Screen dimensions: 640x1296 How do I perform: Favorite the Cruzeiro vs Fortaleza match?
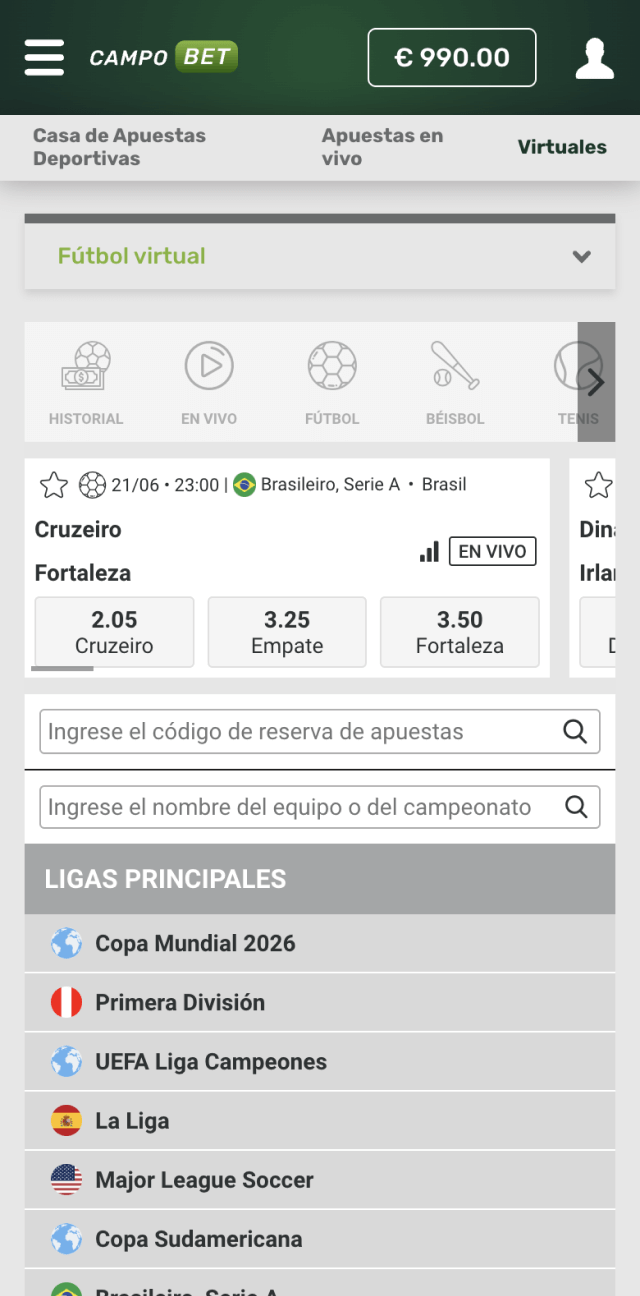(53, 485)
